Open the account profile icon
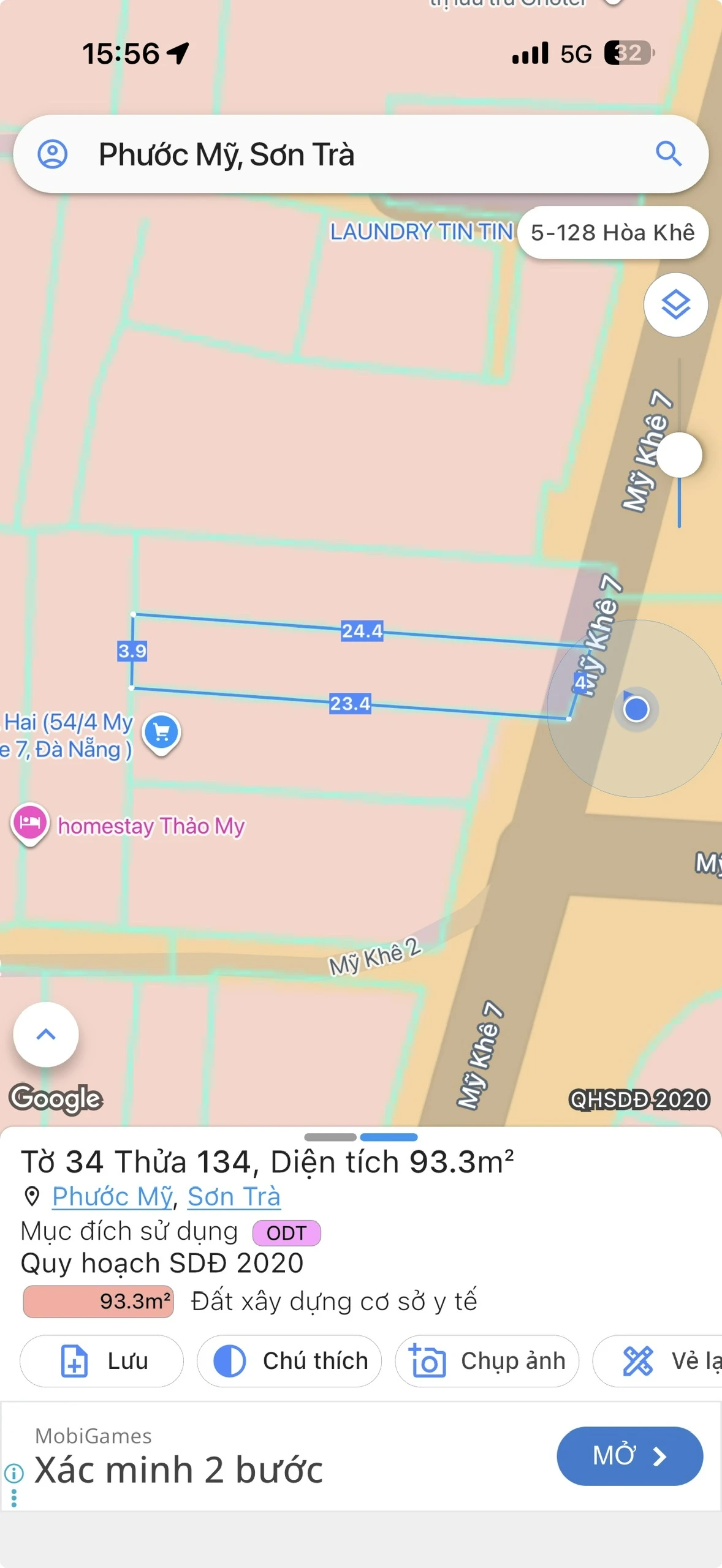 click(x=53, y=154)
